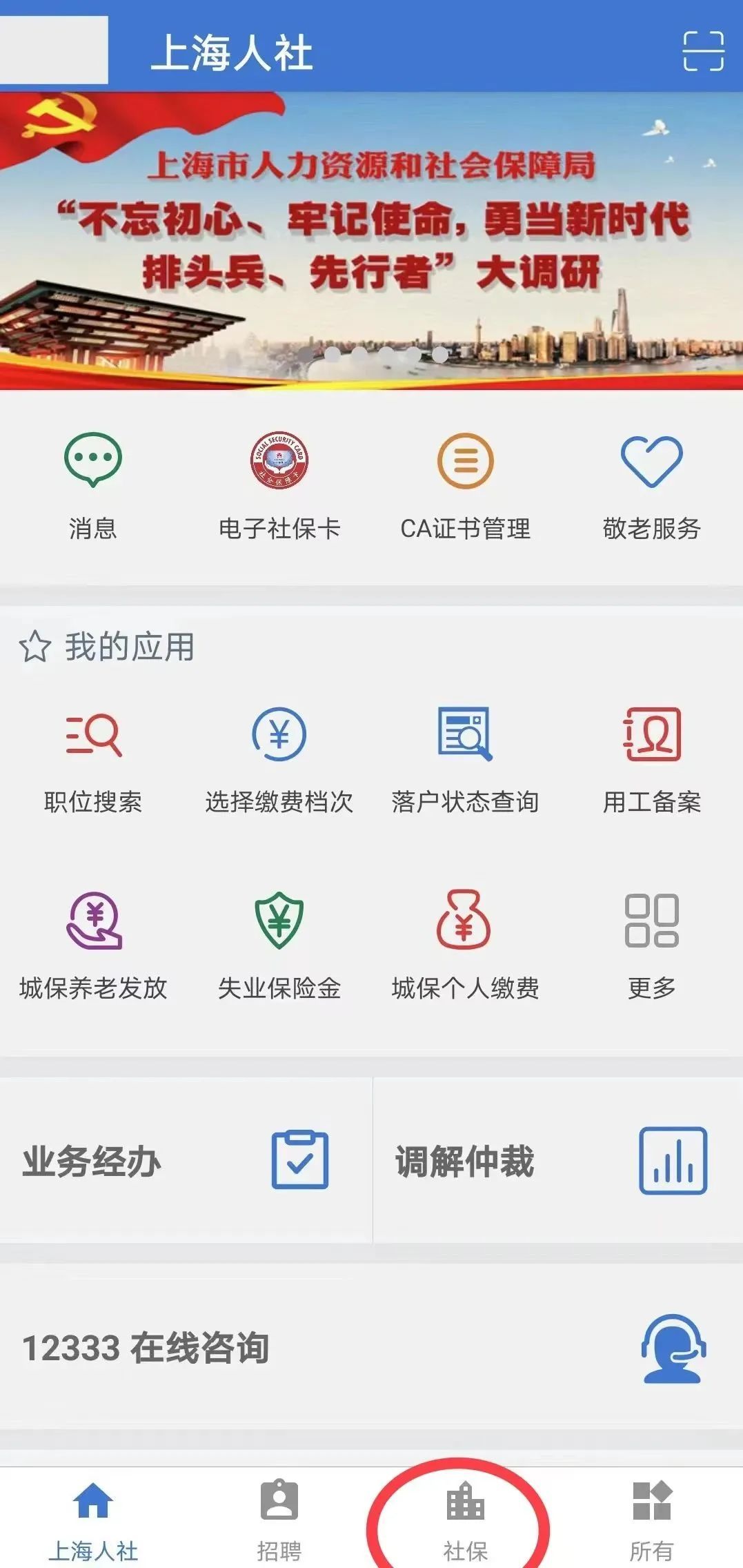The height and width of the screenshot is (1568, 743).
Task: Switch to the 招聘 tab
Action: (279, 1520)
